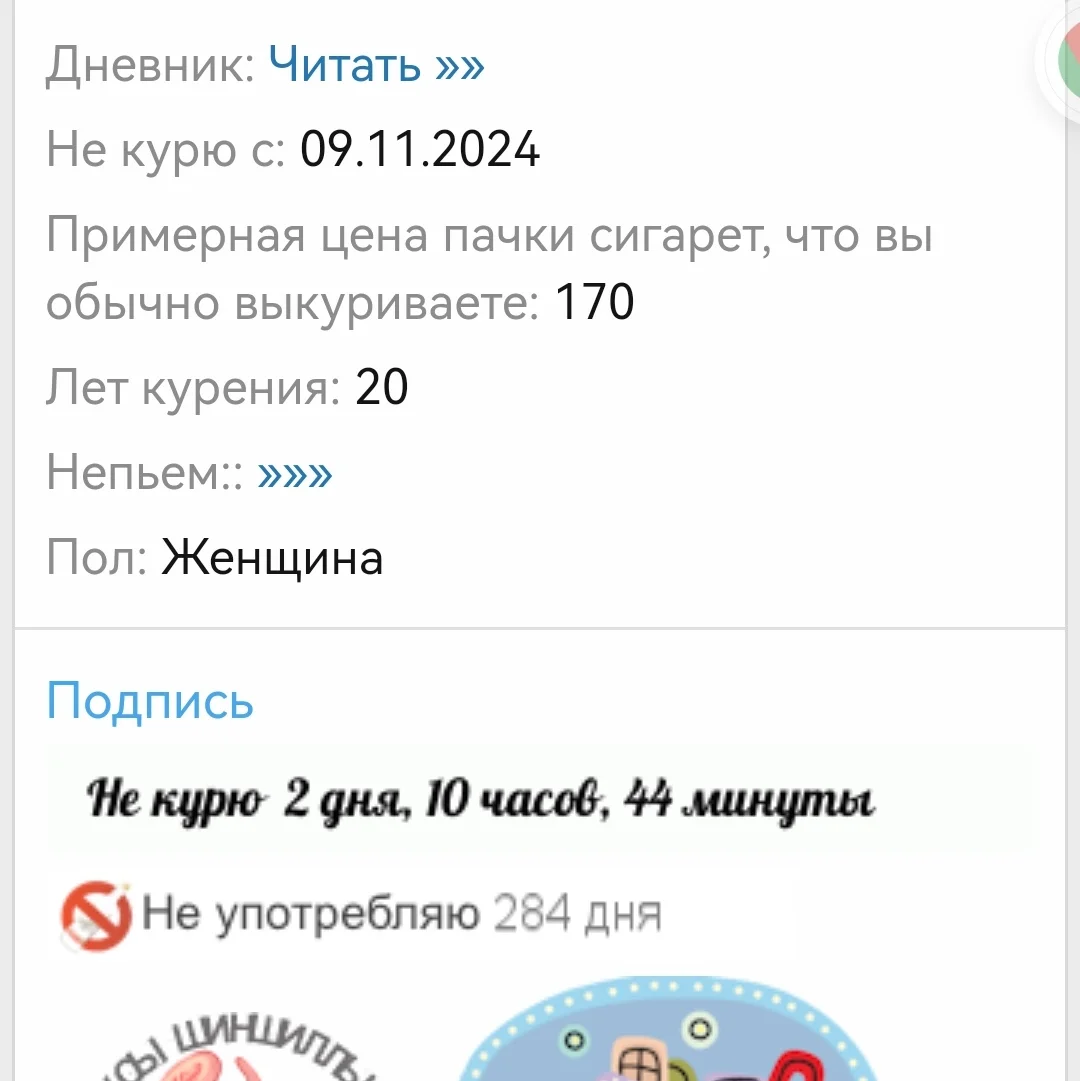Click the gender value "Женщина"
Viewport: 1080px width, 1081px height.
(x=272, y=558)
